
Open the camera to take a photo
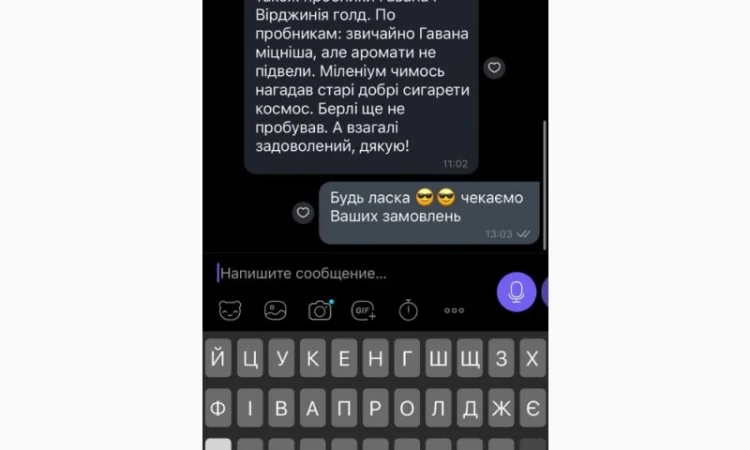point(320,311)
